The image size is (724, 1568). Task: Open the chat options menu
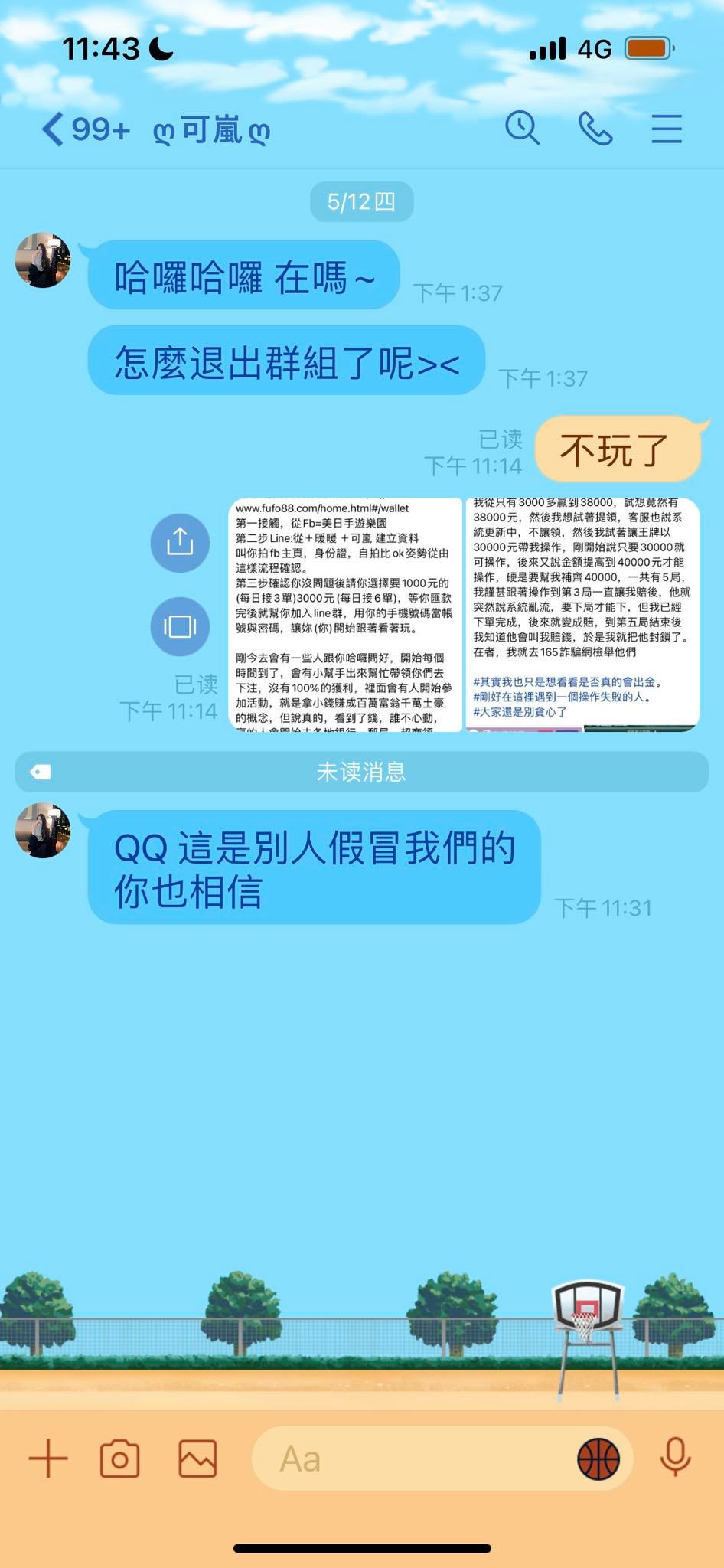click(x=667, y=129)
